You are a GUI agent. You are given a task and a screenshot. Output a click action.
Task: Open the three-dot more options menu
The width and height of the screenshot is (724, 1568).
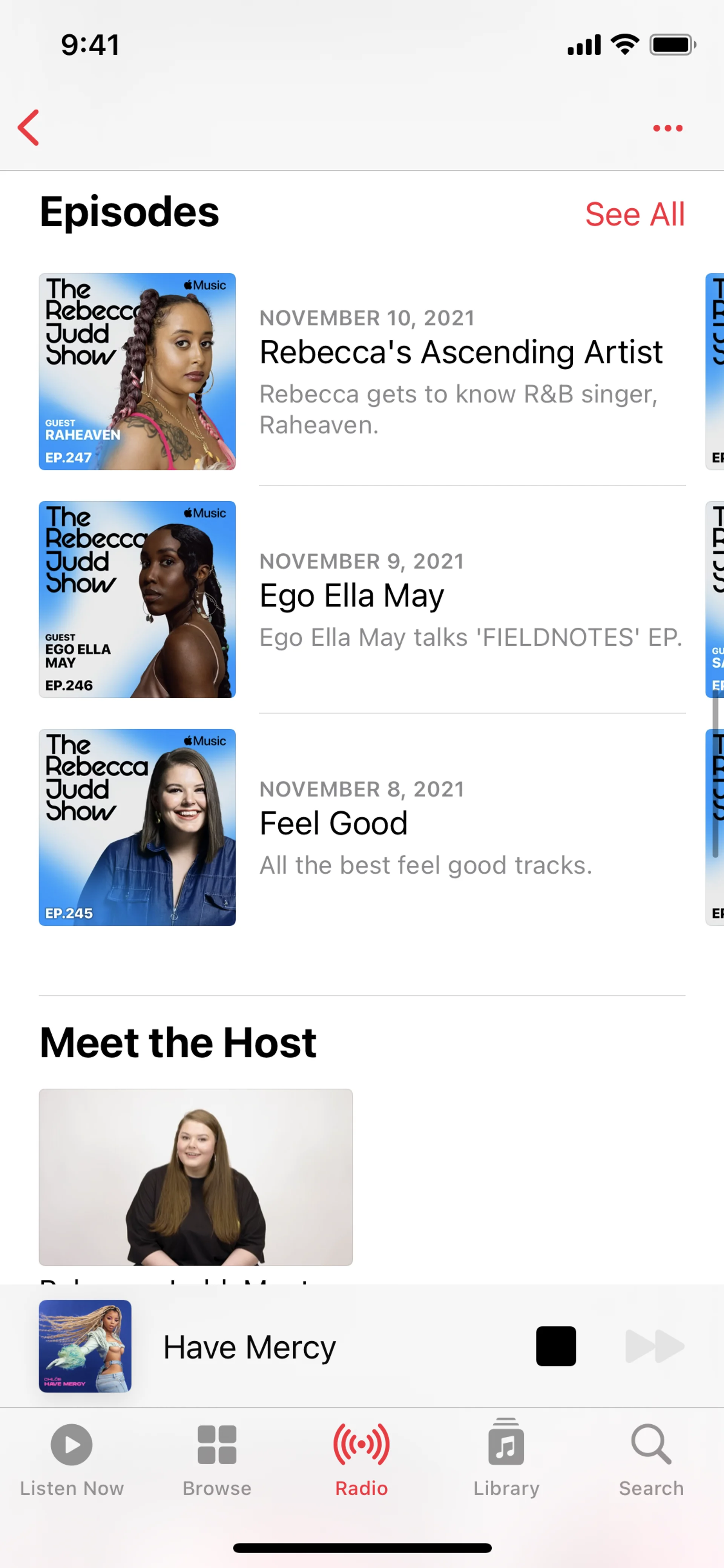click(x=667, y=128)
